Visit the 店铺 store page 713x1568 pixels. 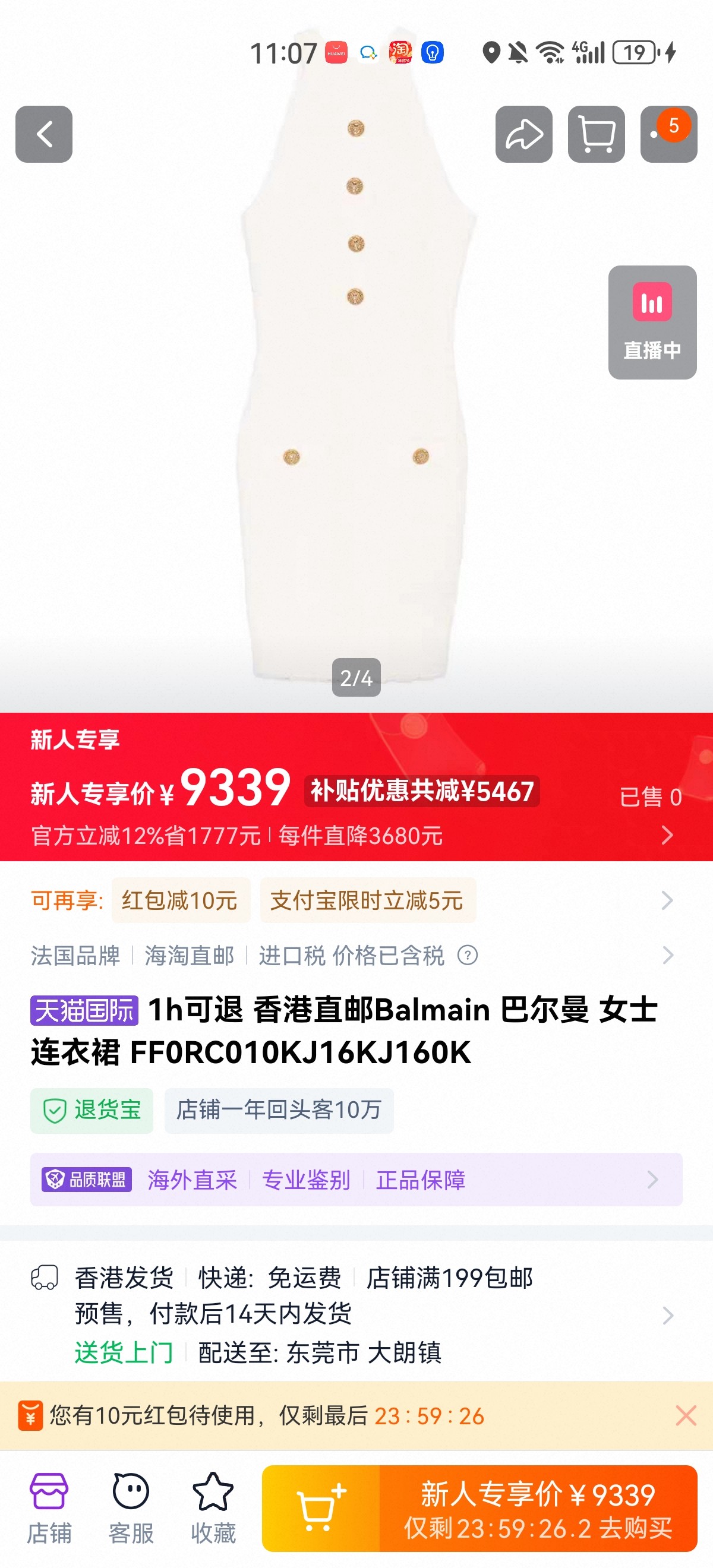point(49,1509)
